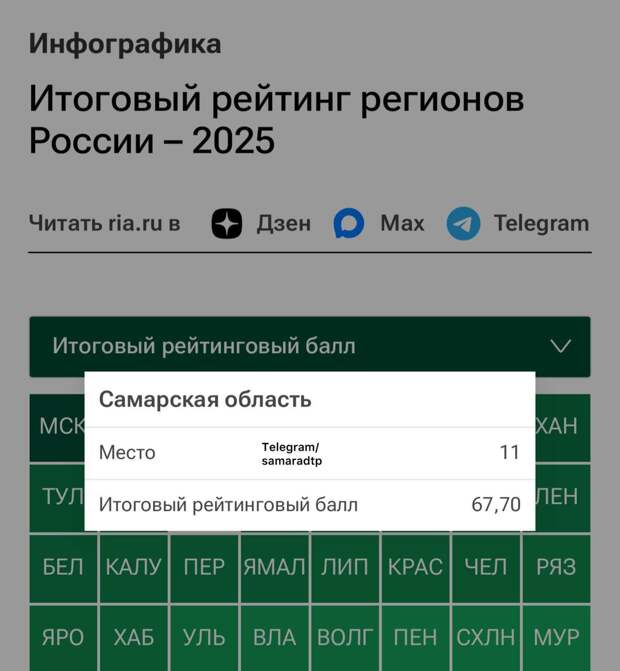The width and height of the screenshot is (620, 671).
Task: Select the КАЛУ region tile
Action: (133, 567)
